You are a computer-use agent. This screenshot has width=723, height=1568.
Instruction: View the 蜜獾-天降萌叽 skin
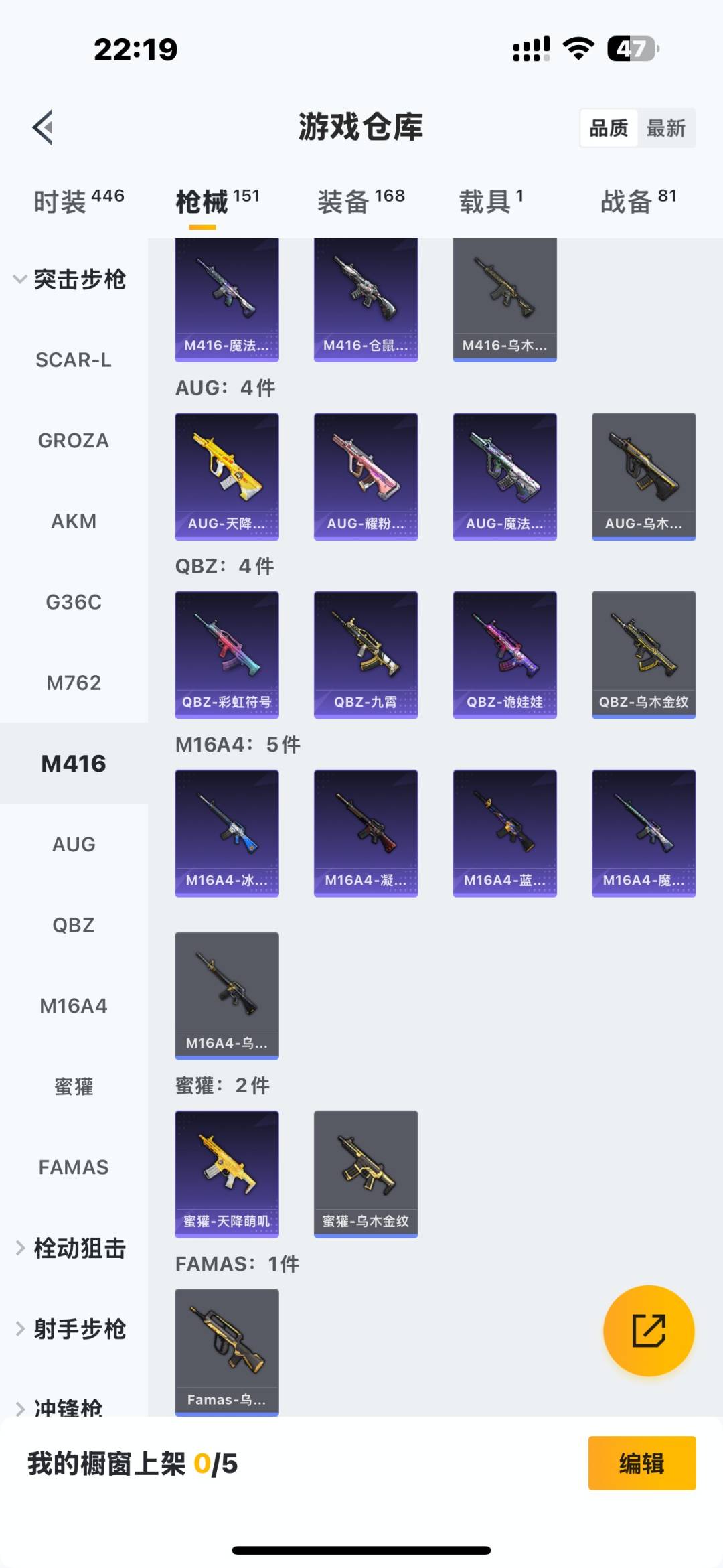coord(227,1173)
